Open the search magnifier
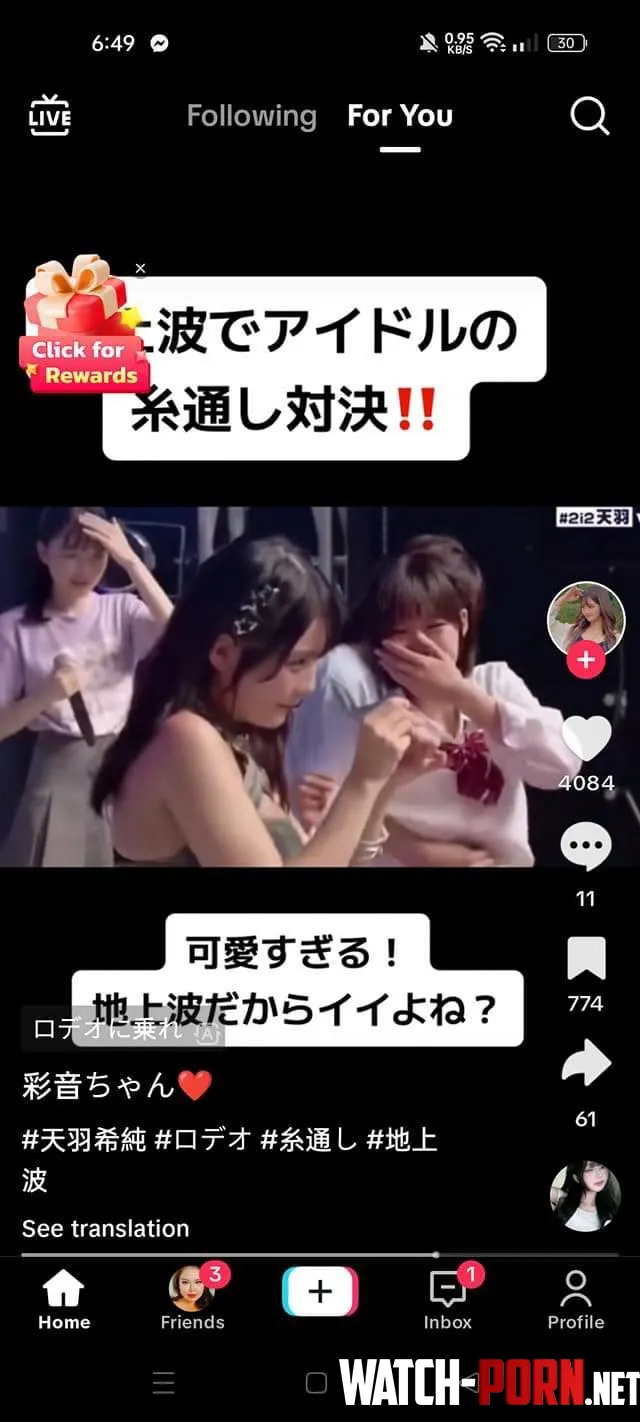The image size is (640, 1422). (589, 116)
